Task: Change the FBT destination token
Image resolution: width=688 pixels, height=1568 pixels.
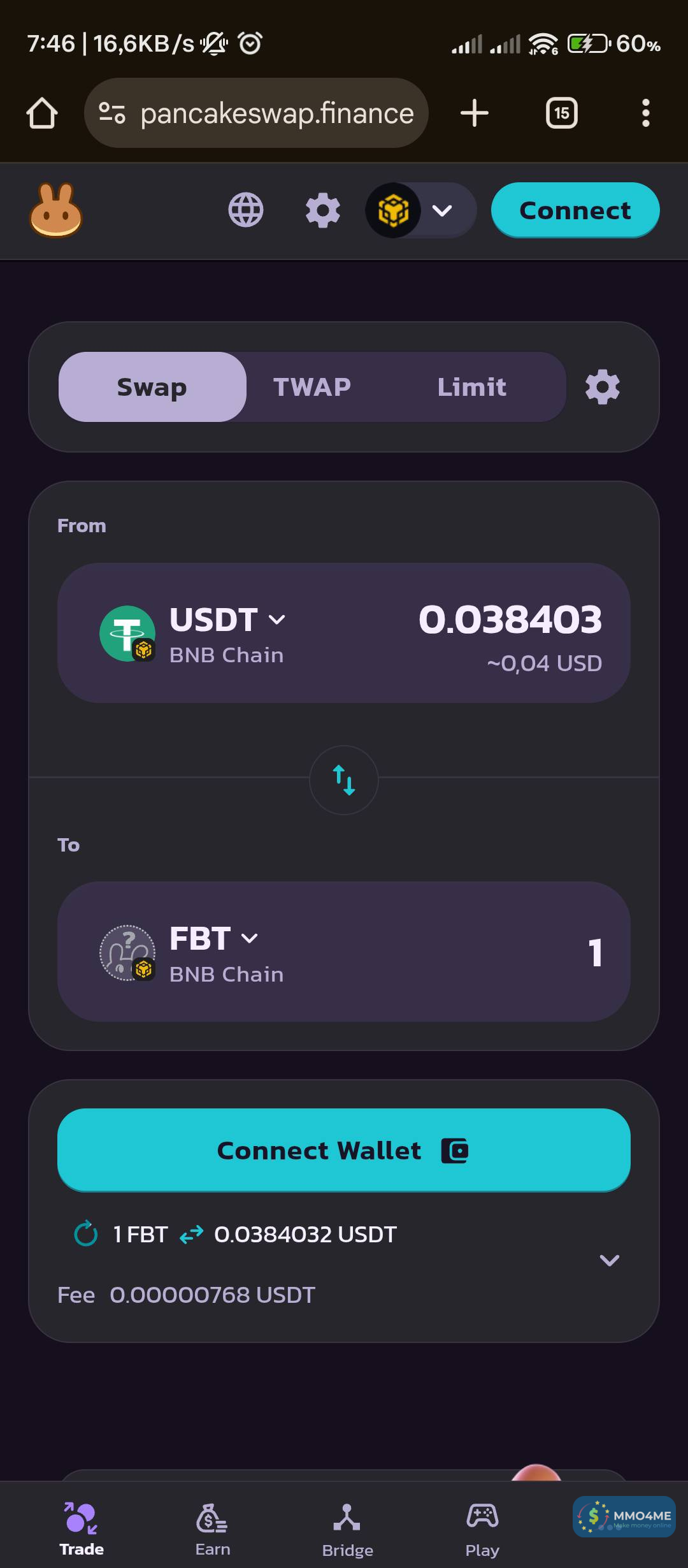Action: tap(213, 939)
